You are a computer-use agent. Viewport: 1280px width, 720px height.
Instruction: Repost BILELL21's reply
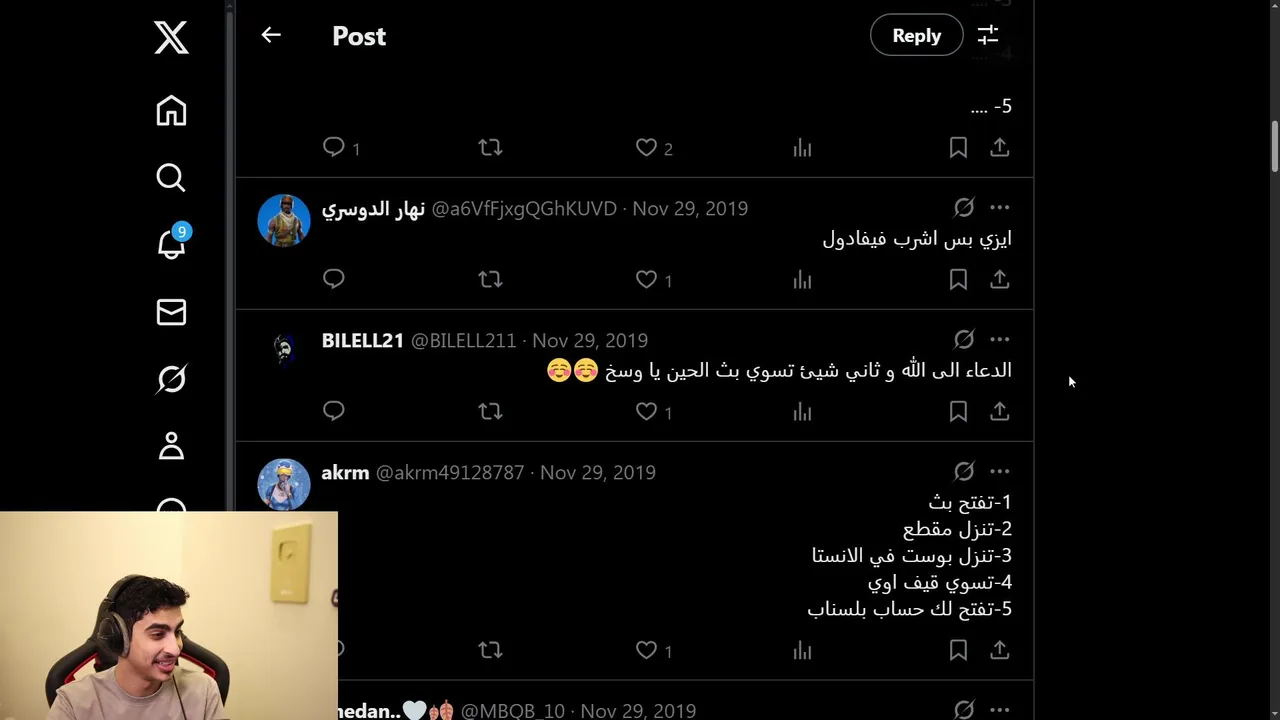[490, 411]
